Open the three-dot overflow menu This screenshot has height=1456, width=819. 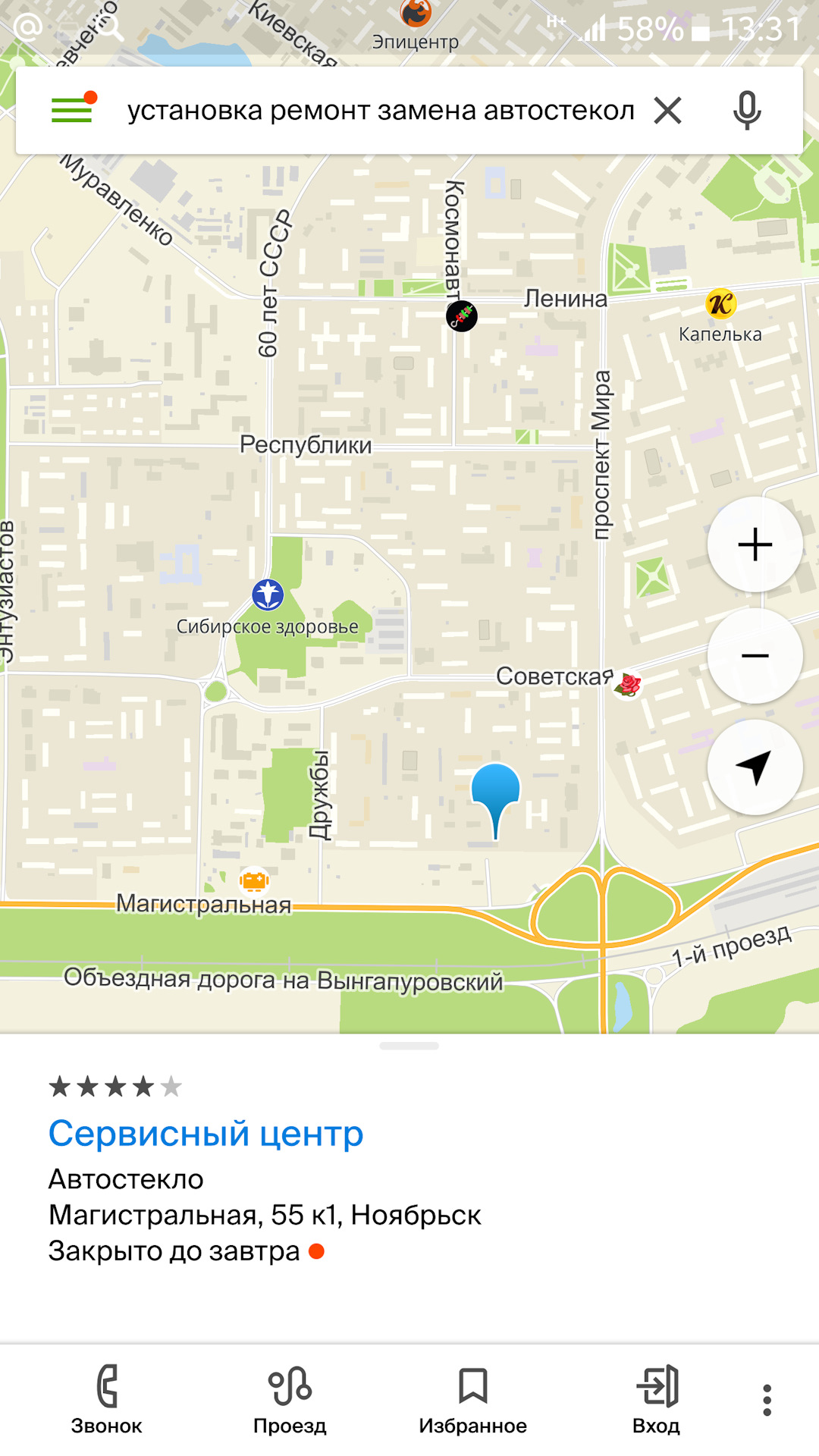click(x=767, y=1400)
